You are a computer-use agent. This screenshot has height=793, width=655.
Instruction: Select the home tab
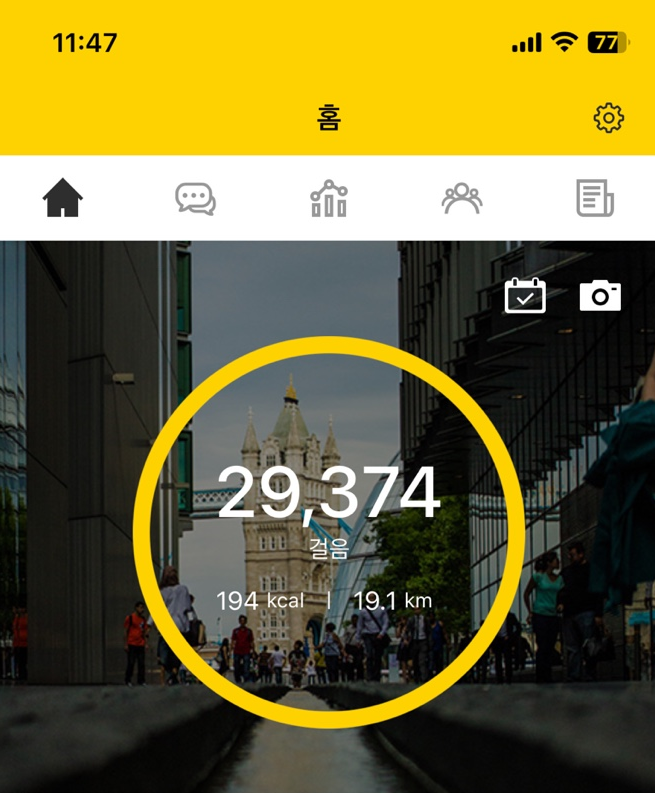point(62,198)
